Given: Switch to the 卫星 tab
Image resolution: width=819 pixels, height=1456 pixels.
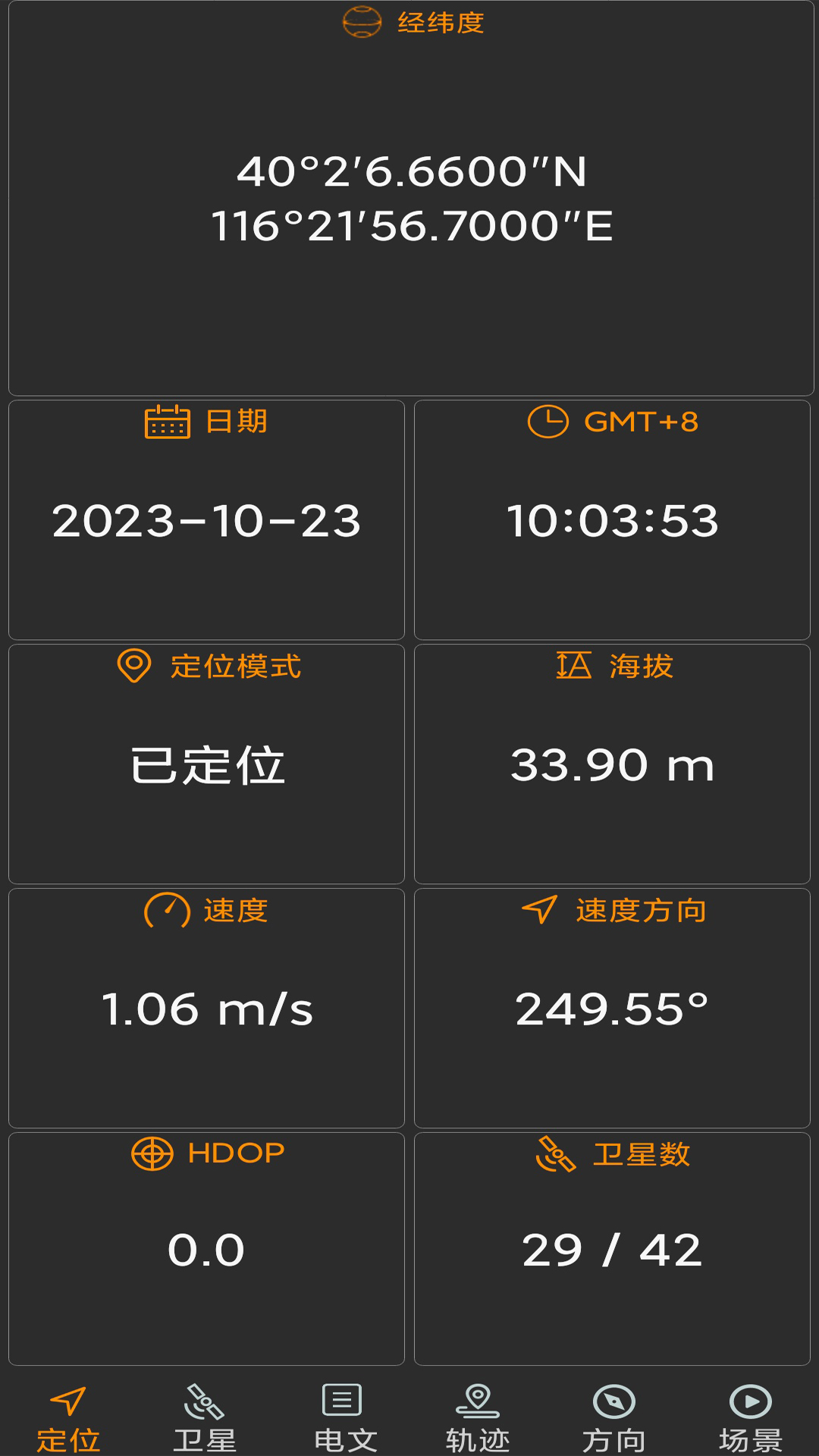Looking at the screenshot, I should point(205,1417).
